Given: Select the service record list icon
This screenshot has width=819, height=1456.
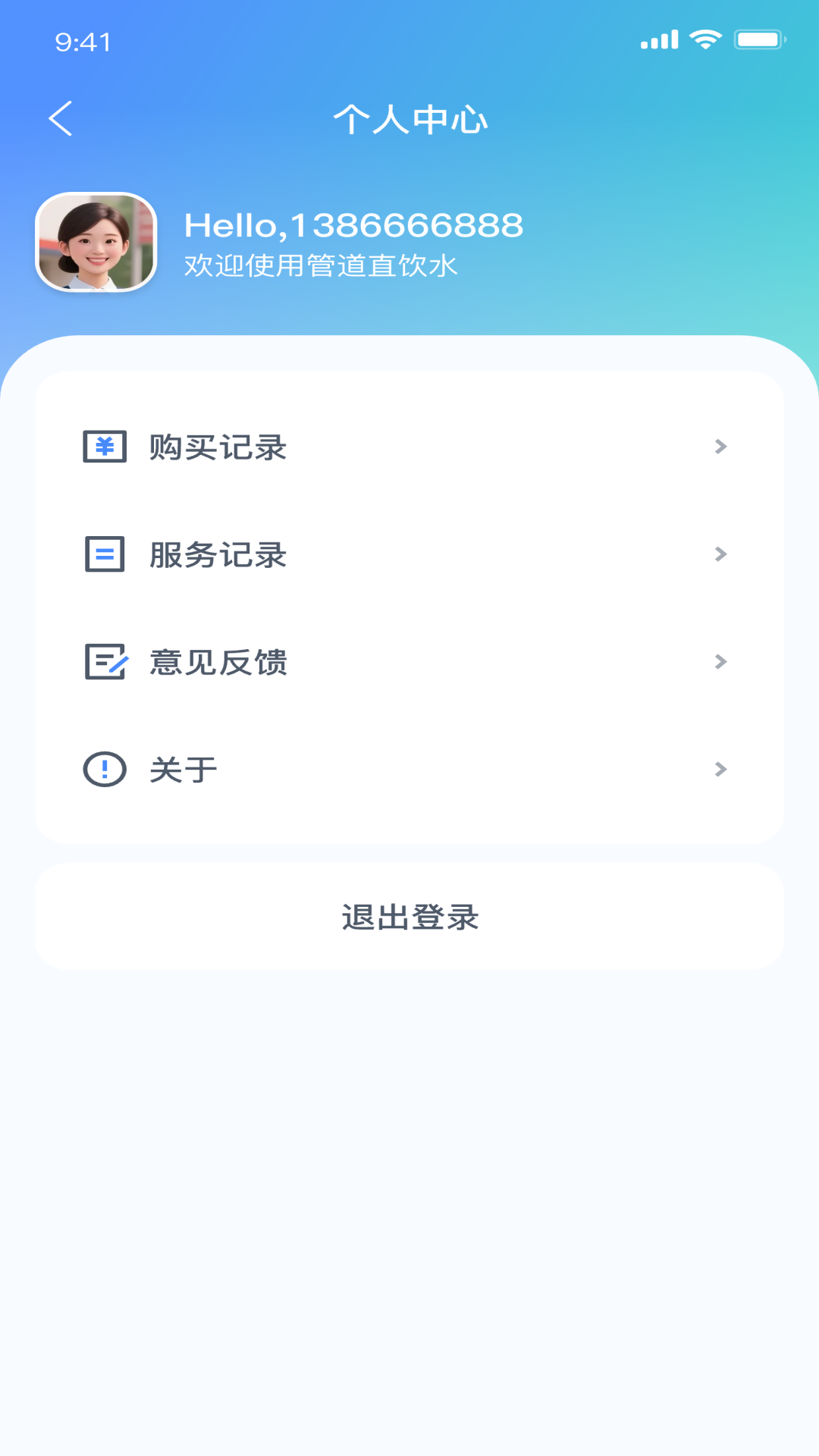Looking at the screenshot, I should 105,554.
